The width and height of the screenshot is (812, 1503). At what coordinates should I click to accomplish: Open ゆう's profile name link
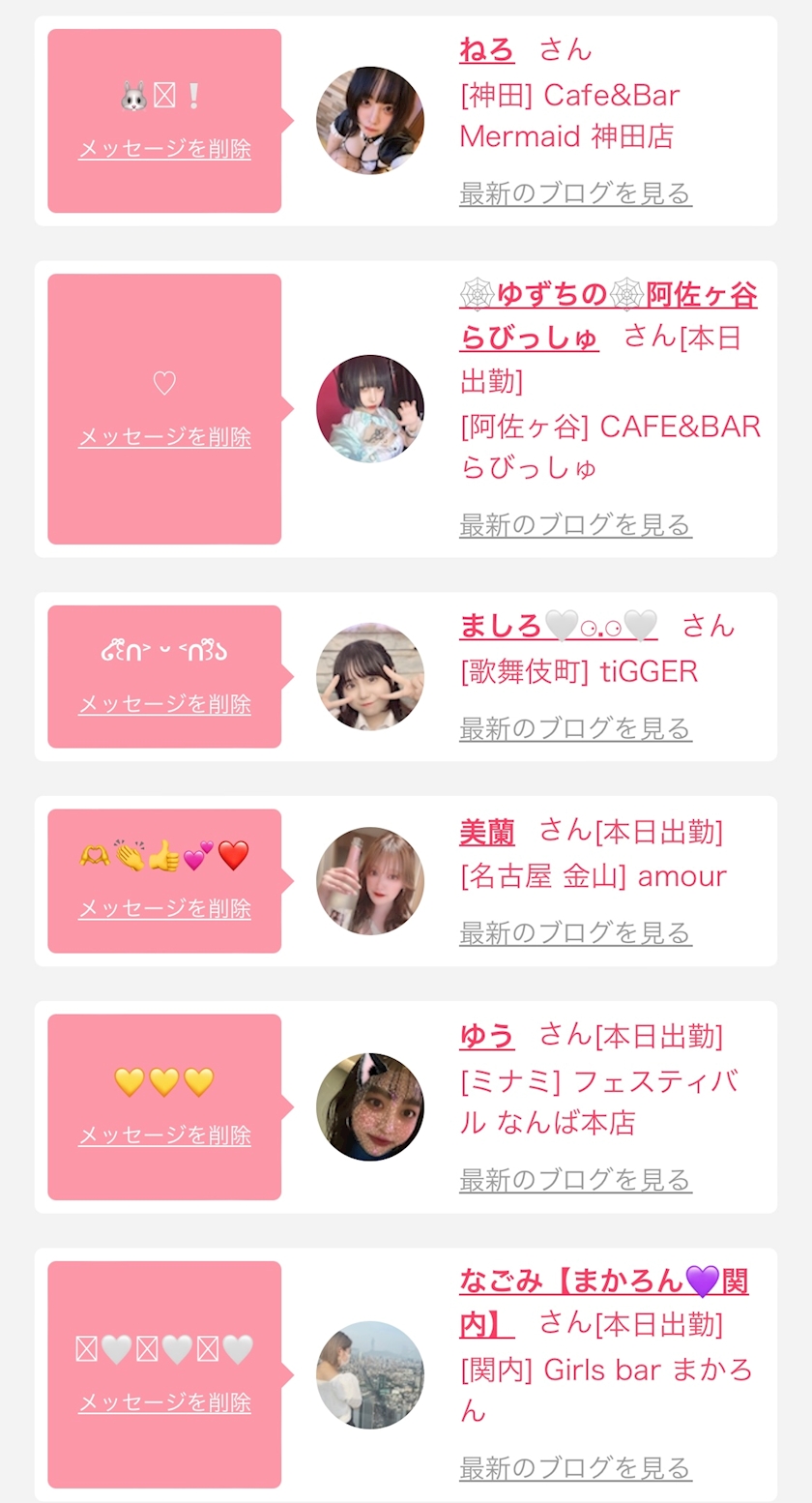(486, 1036)
